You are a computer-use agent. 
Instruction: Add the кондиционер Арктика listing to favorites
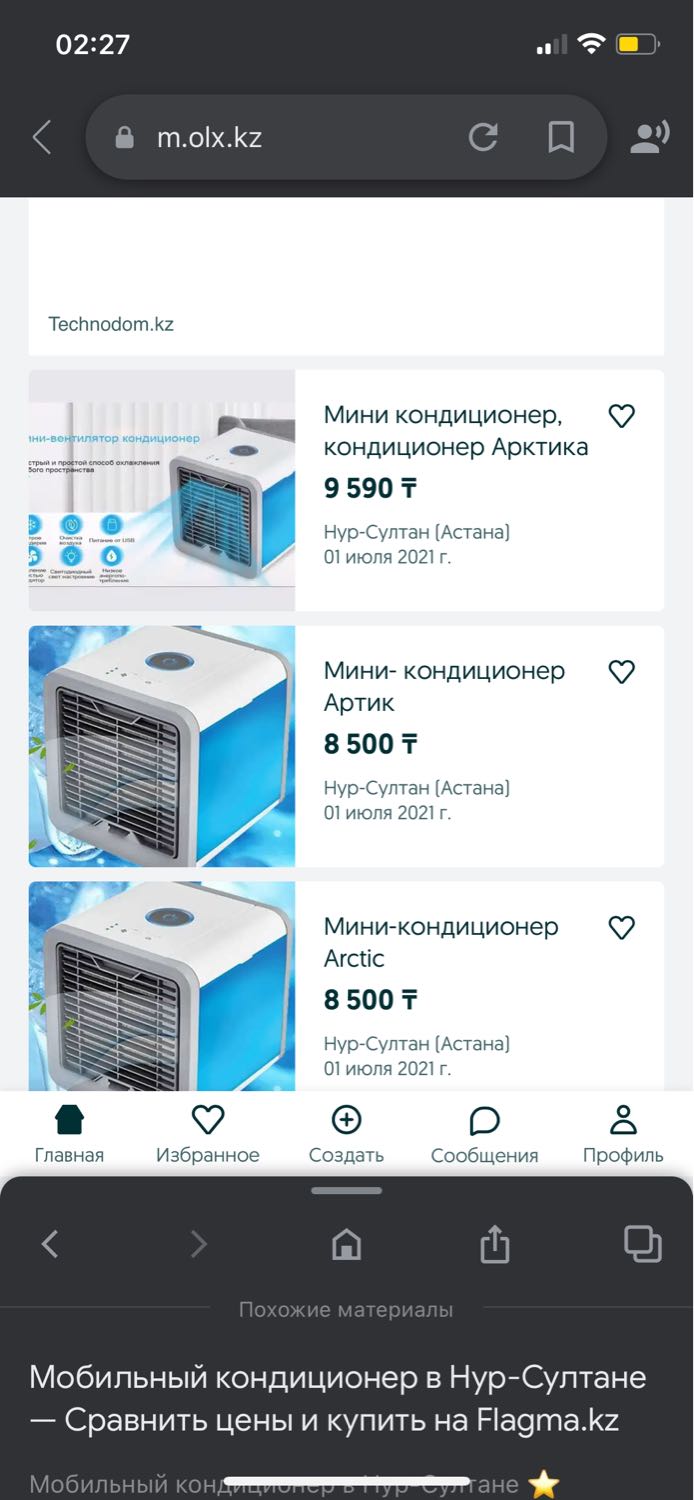[622, 416]
